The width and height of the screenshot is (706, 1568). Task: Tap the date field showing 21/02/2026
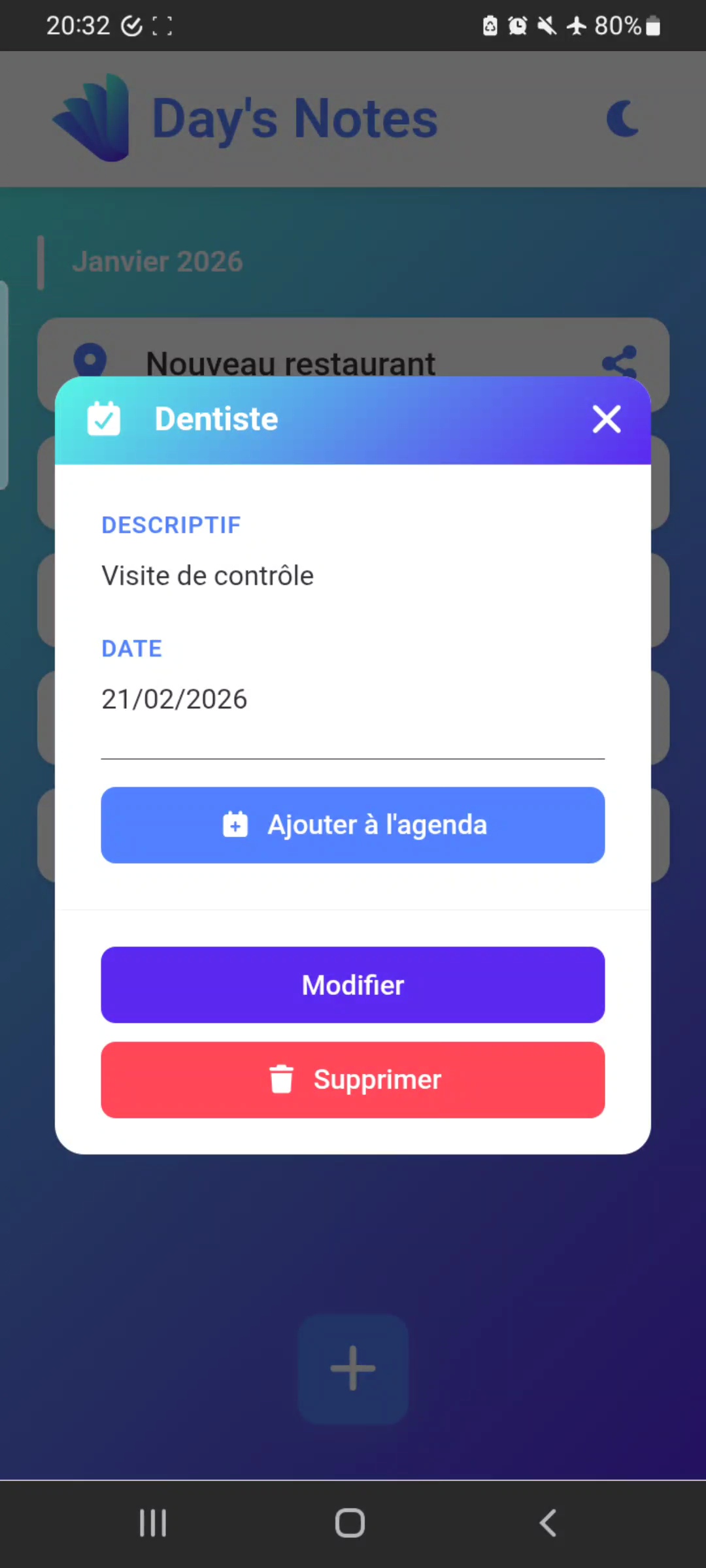175,698
